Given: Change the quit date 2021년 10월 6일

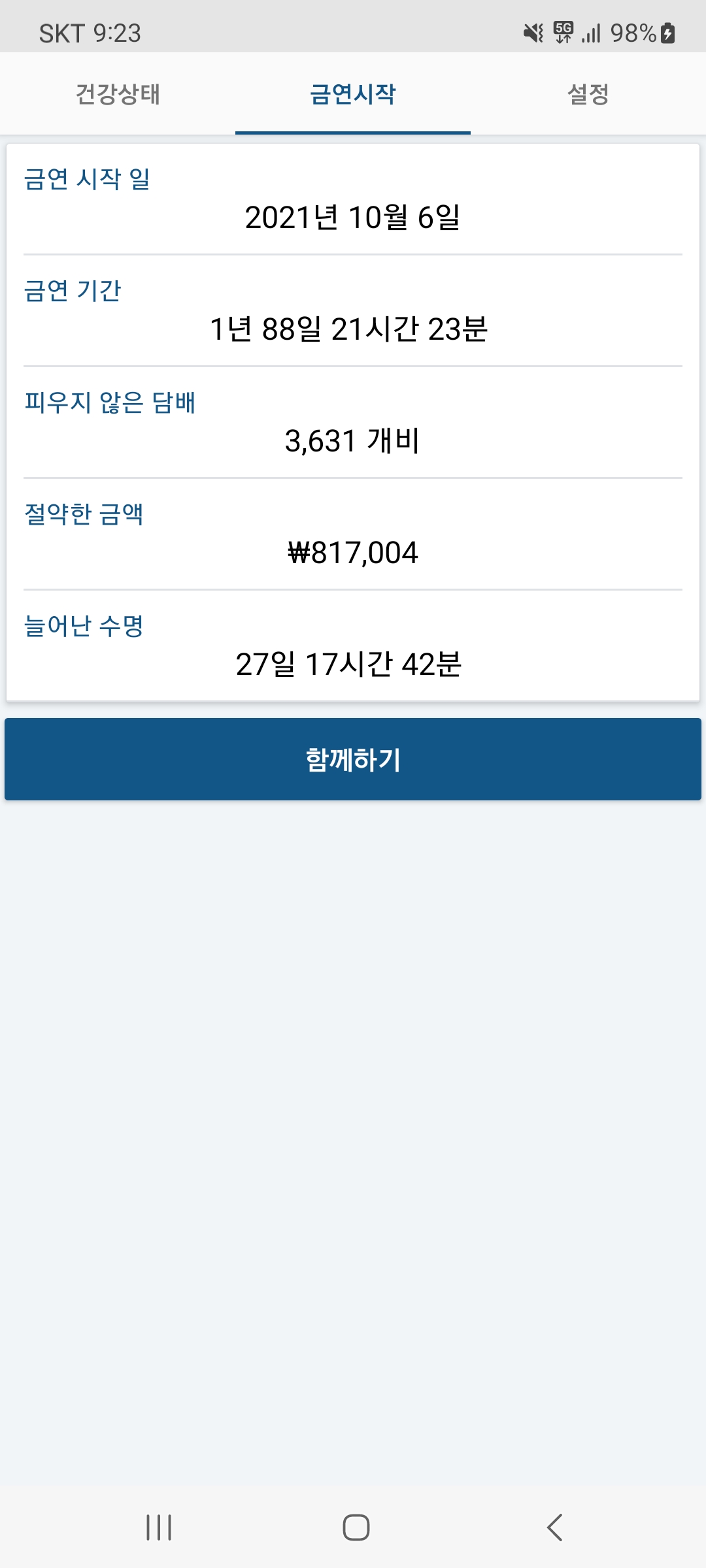Looking at the screenshot, I should click(x=353, y=218).
